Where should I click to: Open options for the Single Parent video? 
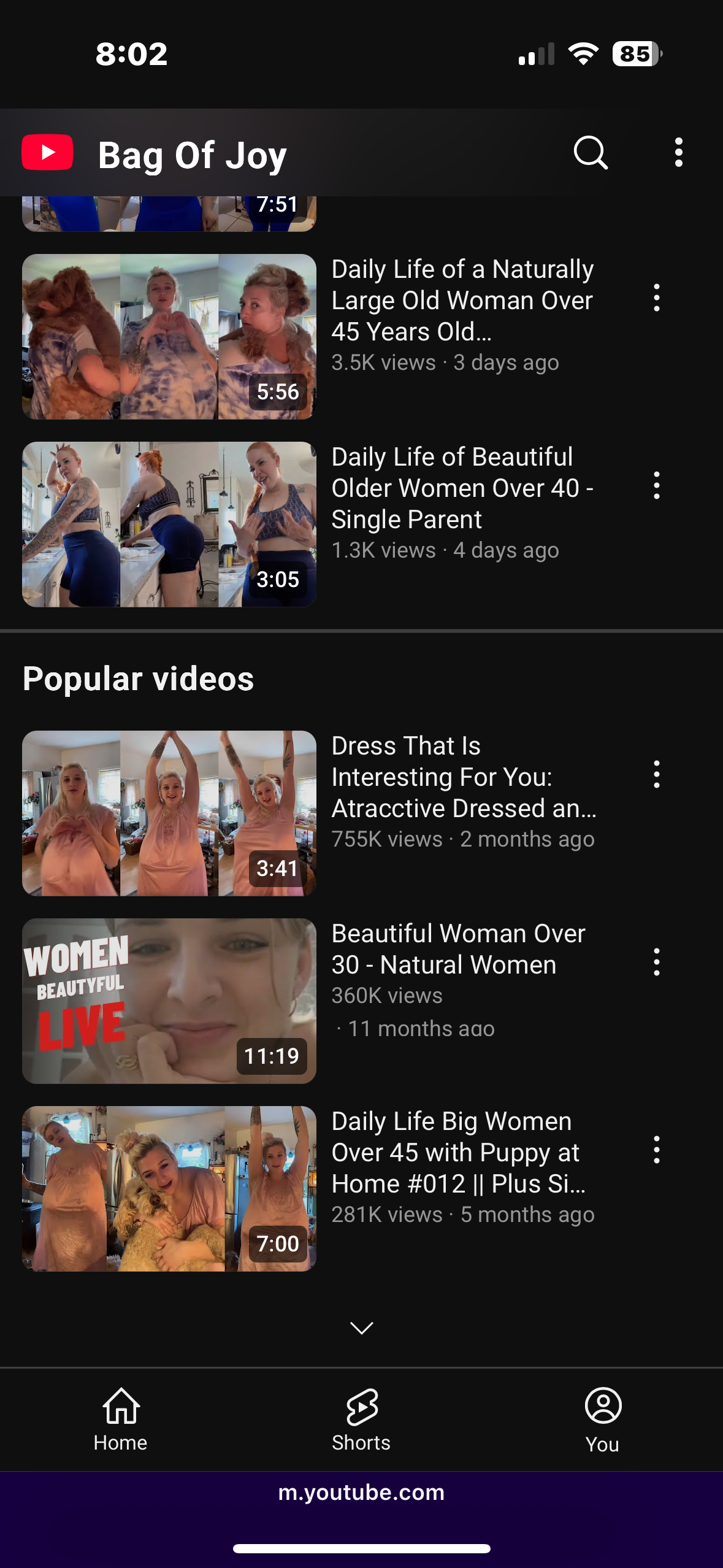[x=656, y=485]
